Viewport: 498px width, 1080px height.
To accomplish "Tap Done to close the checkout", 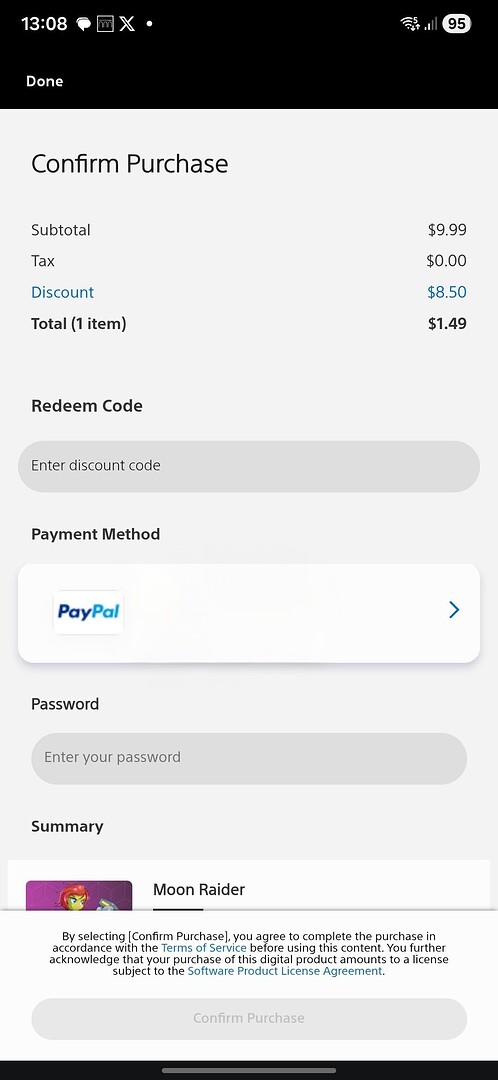I will [44, 81].
